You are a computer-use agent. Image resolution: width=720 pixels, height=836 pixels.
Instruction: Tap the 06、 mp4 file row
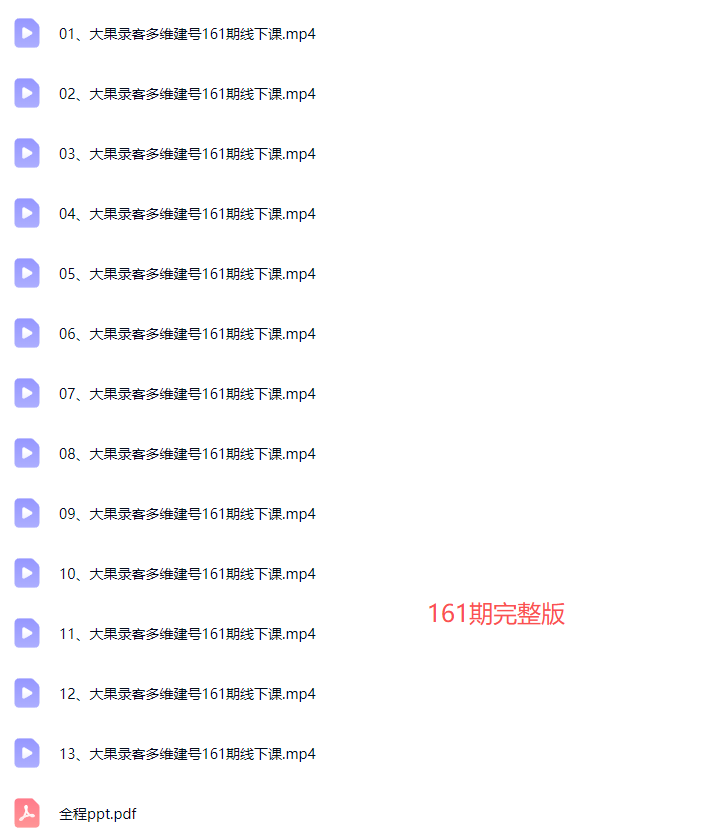point(187,334)
